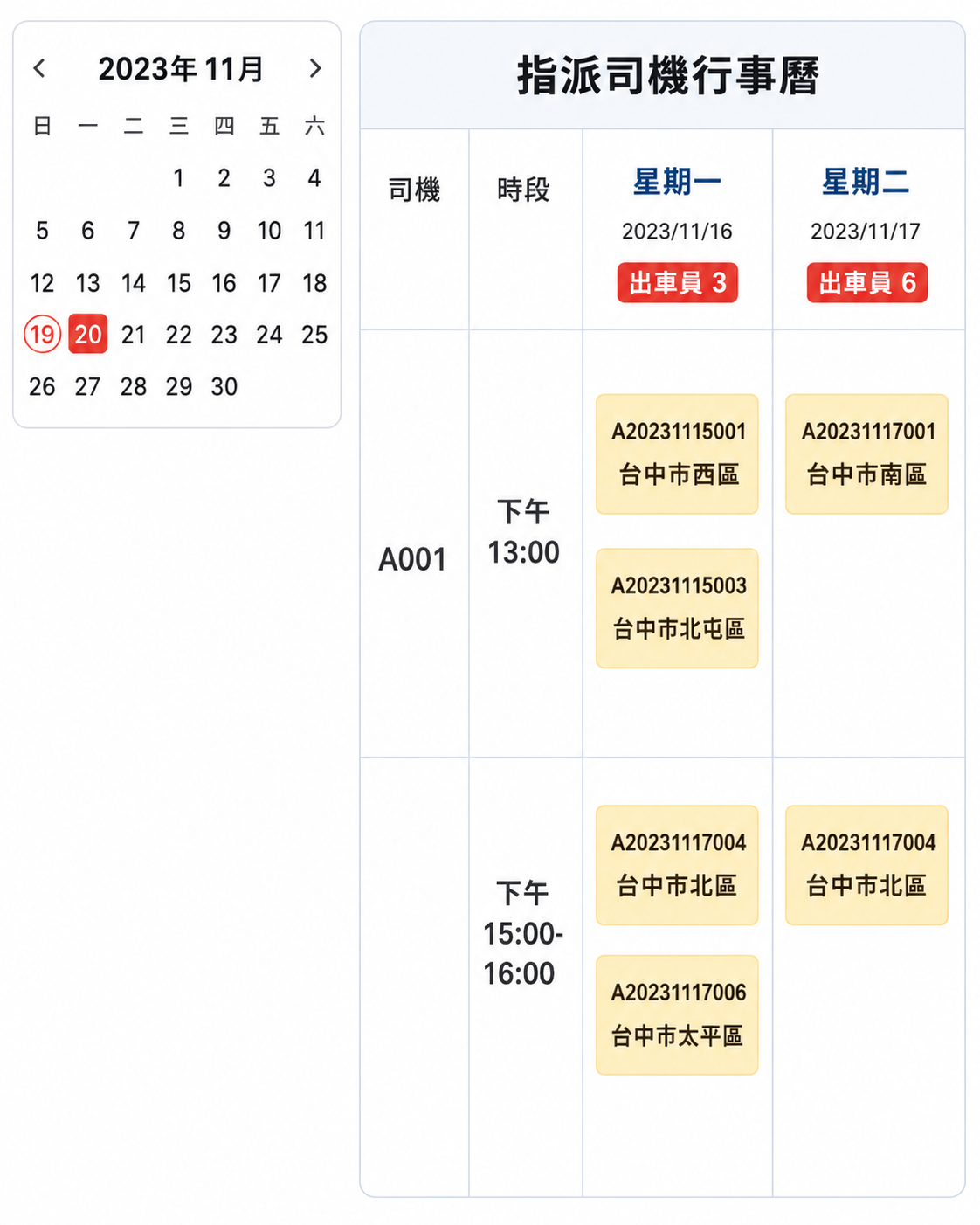Viewport: 980px width, 1225px height.
Task: Go to the previous month in calendar
Action: (39, 68)
